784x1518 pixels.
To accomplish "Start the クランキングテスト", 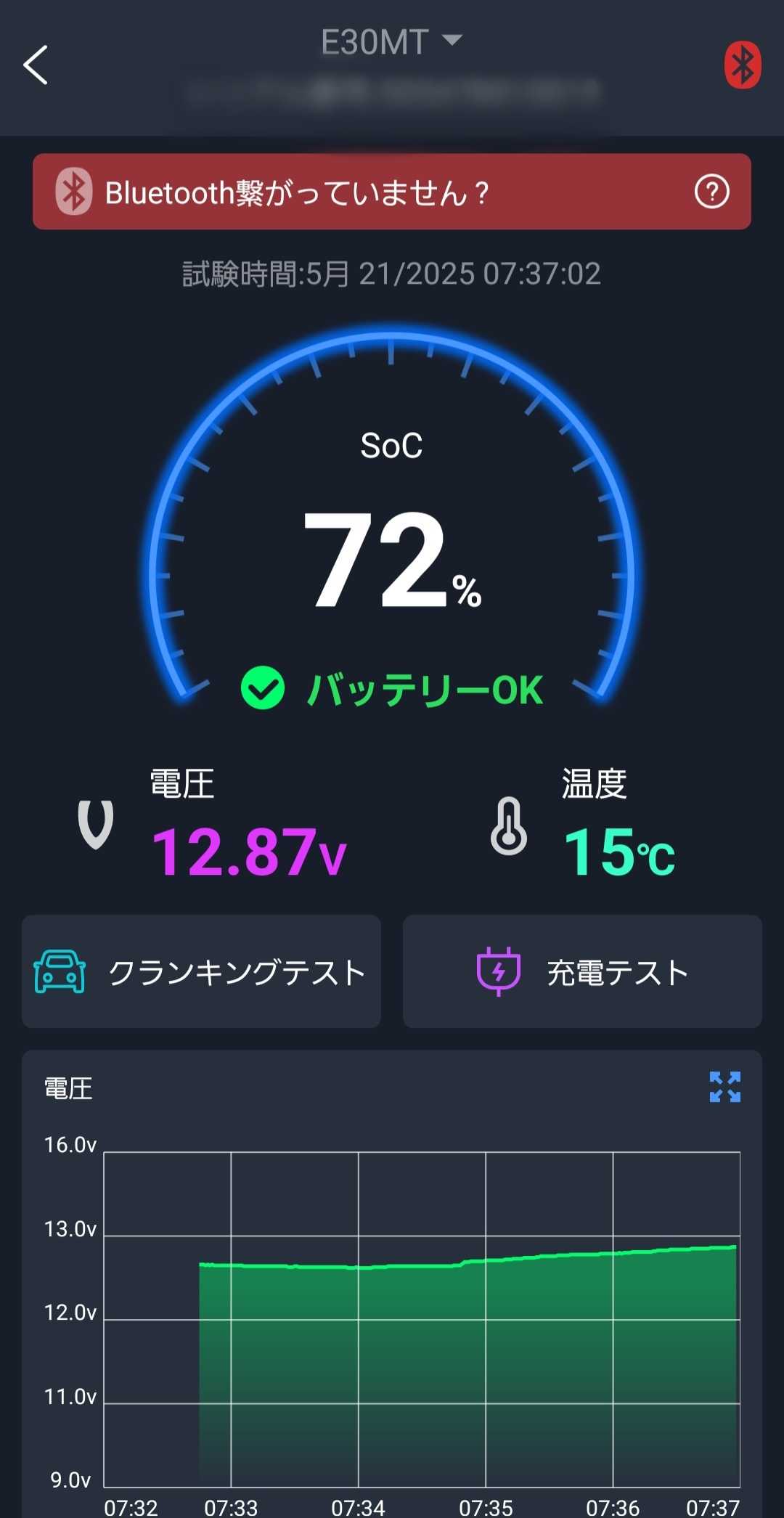I will 201,971.
